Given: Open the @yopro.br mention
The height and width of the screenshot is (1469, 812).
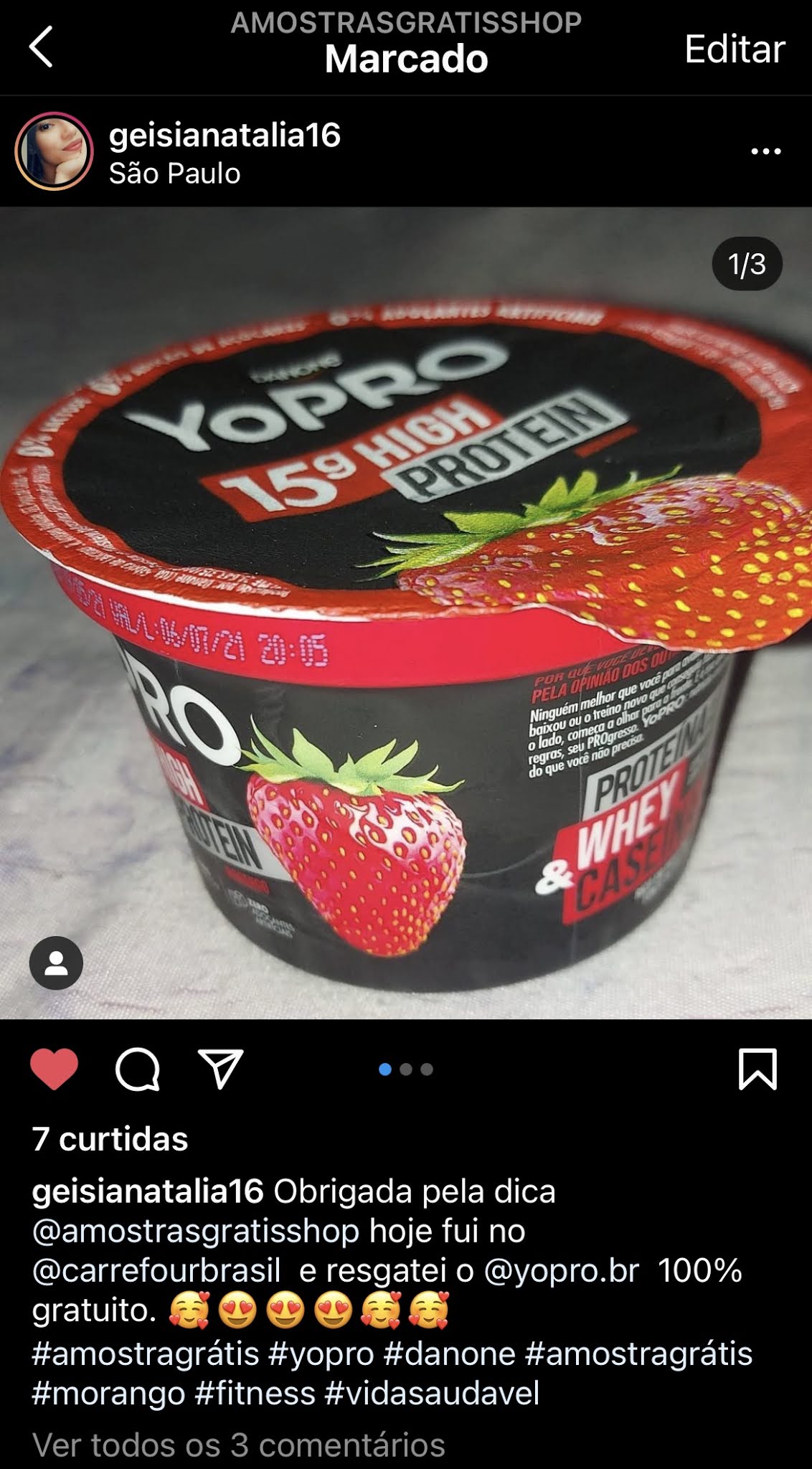Looking at the screenshot, I should [561, 1270].
